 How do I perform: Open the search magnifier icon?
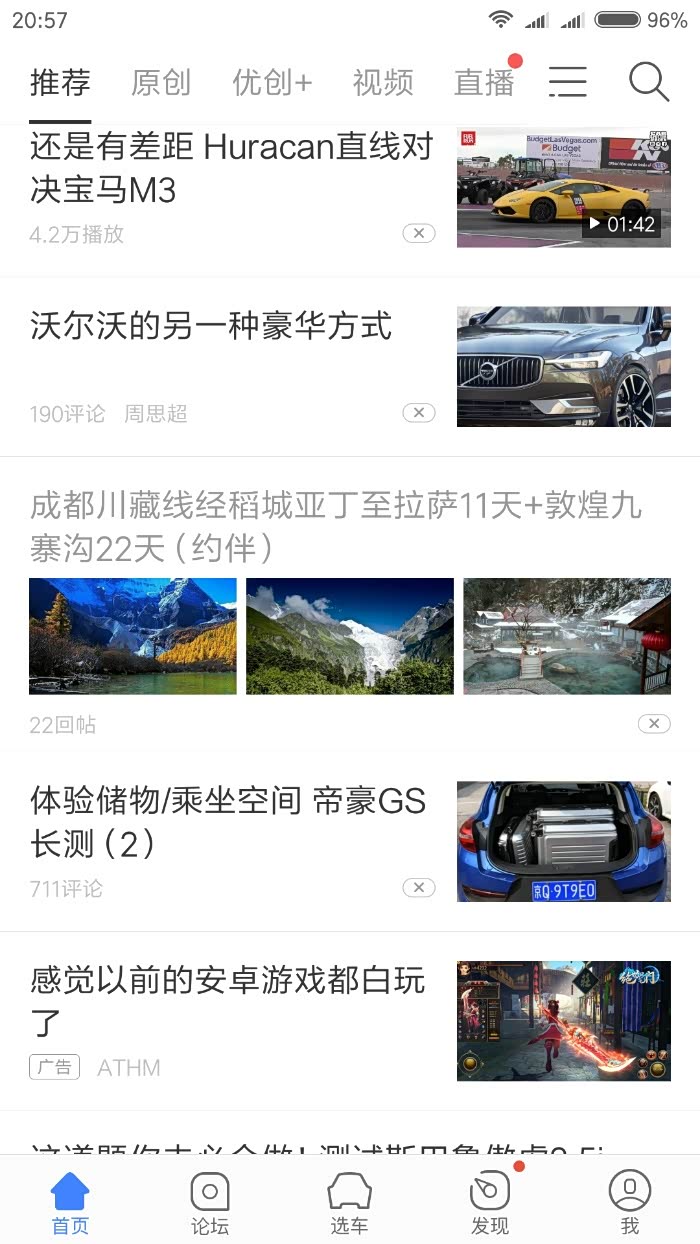[x=648, y=82]
